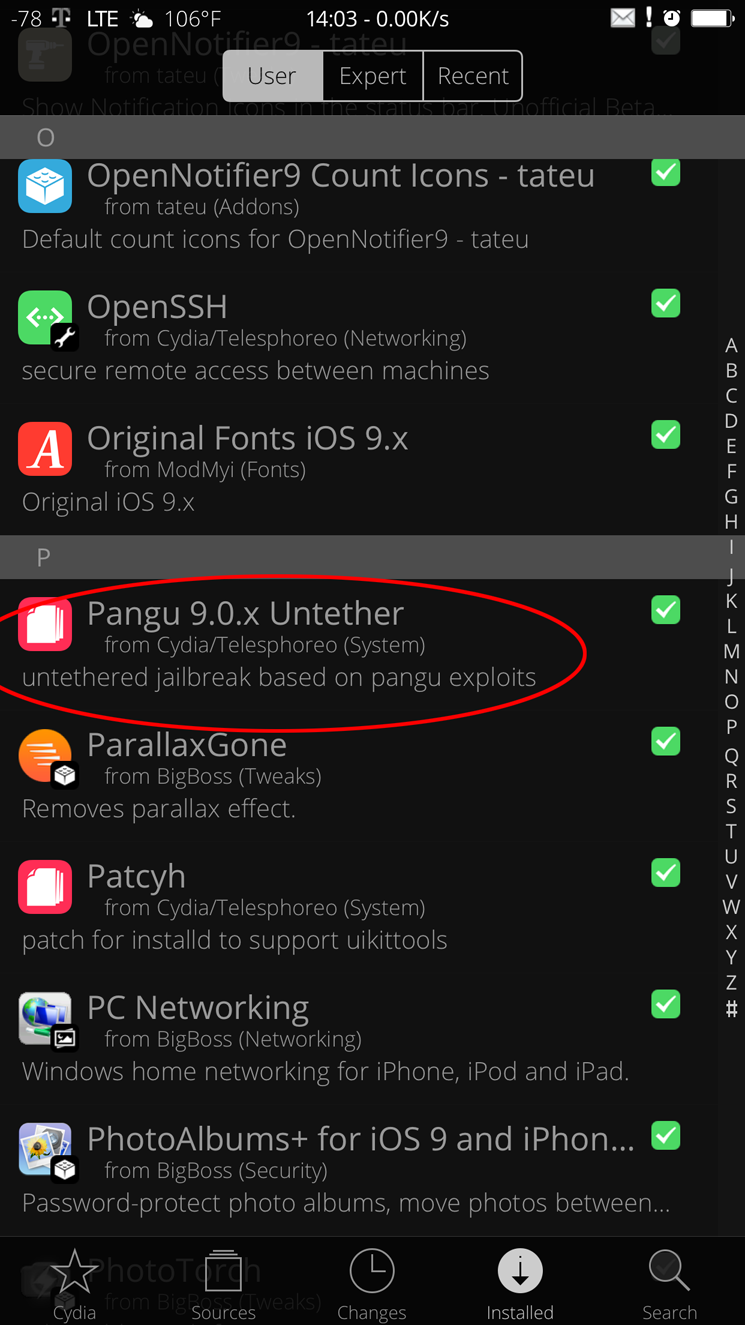Open OpenNotifier9 Count Icons package
Image resolution: width=745 pixels, height=1325 pixels.
point(340,205)
